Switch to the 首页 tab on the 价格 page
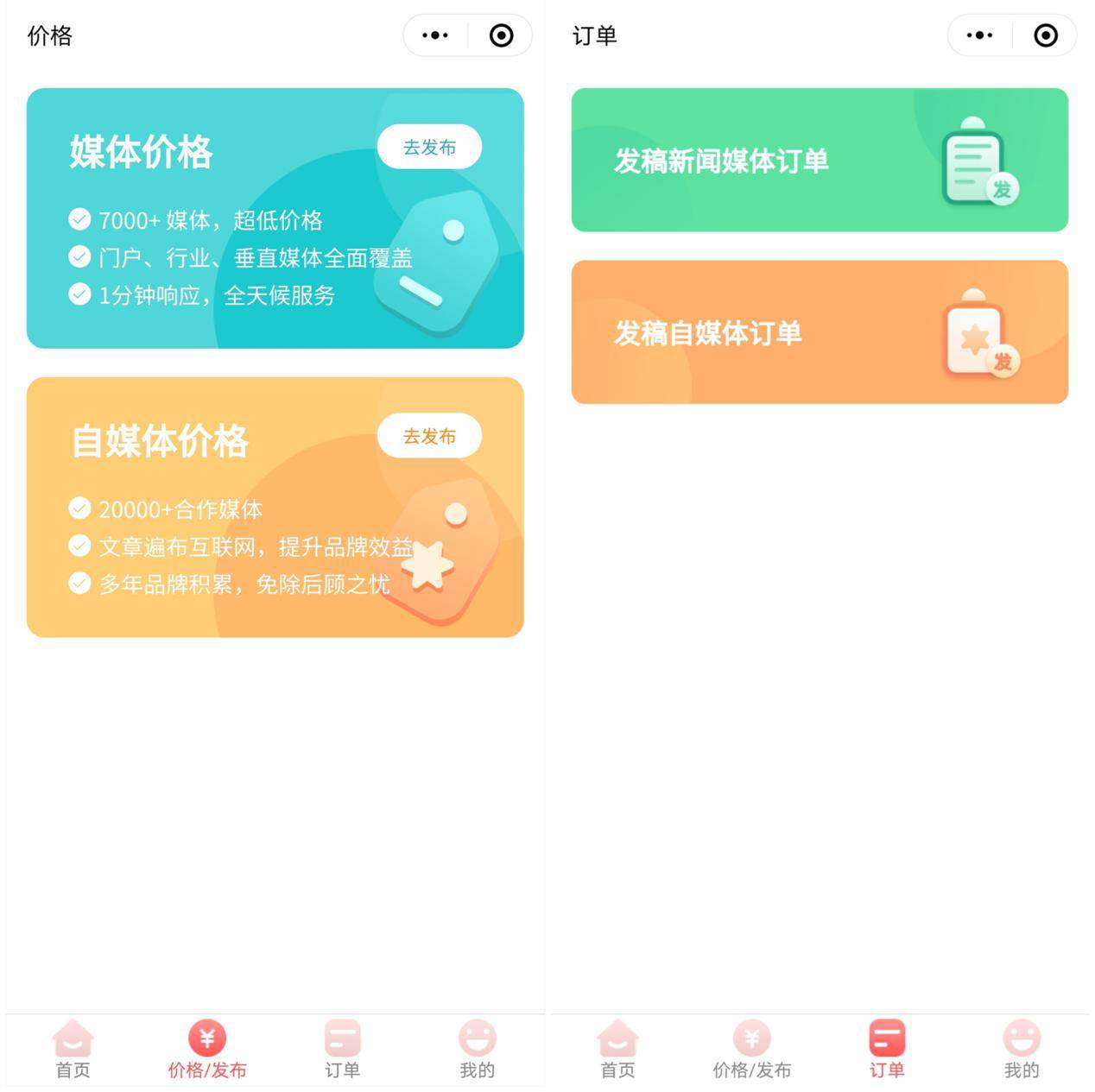This screenshot has height=1092, width=1095. click(x=73, y=1049)
